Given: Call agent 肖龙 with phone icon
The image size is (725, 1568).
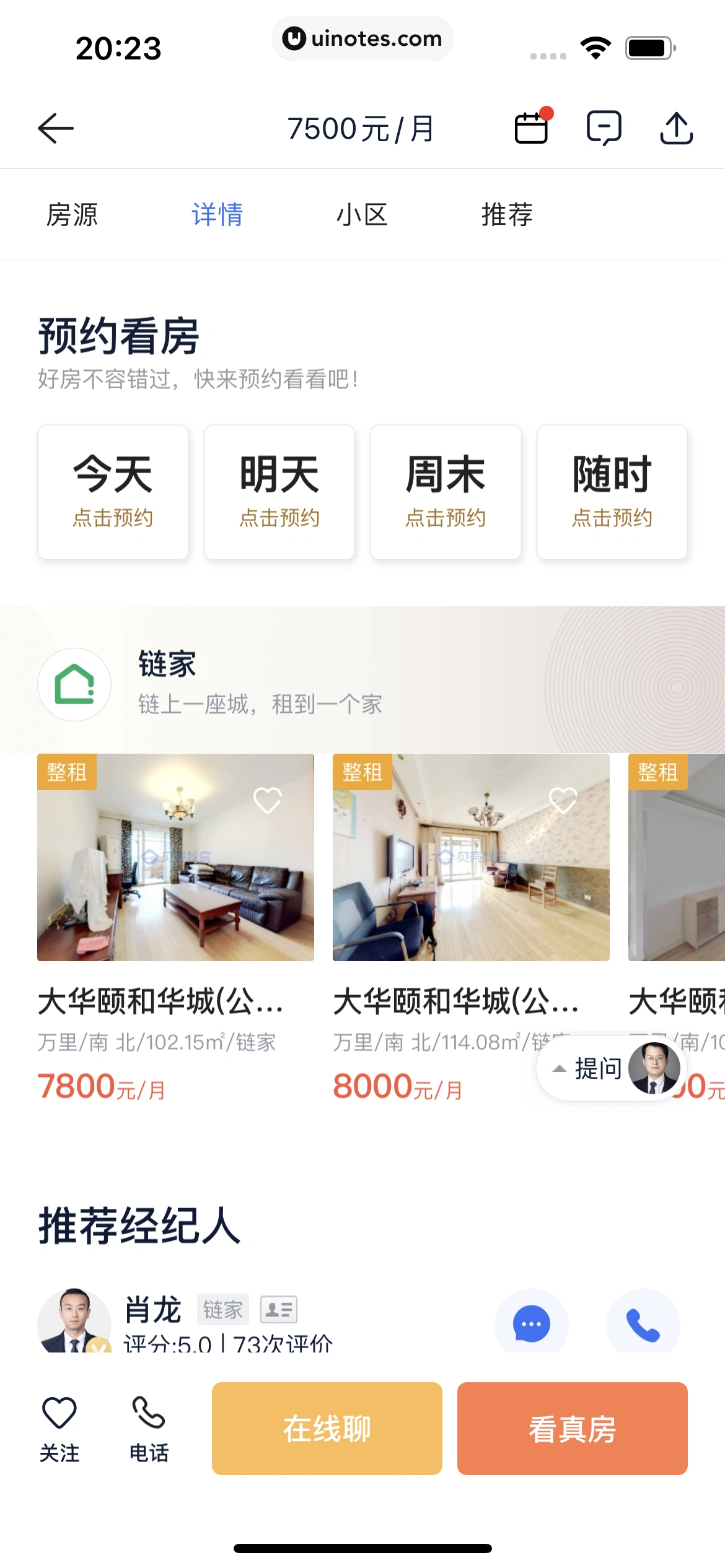Looking at the screenshot, I should click(x=643, y=1324).
